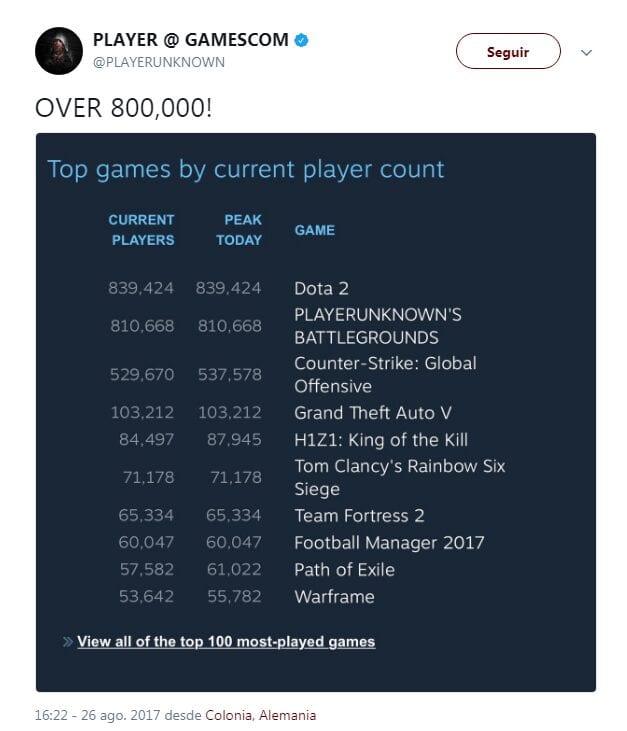Open the tweet options chevron menu
This screenshot has width=627, height=731.
click(587, 52)
